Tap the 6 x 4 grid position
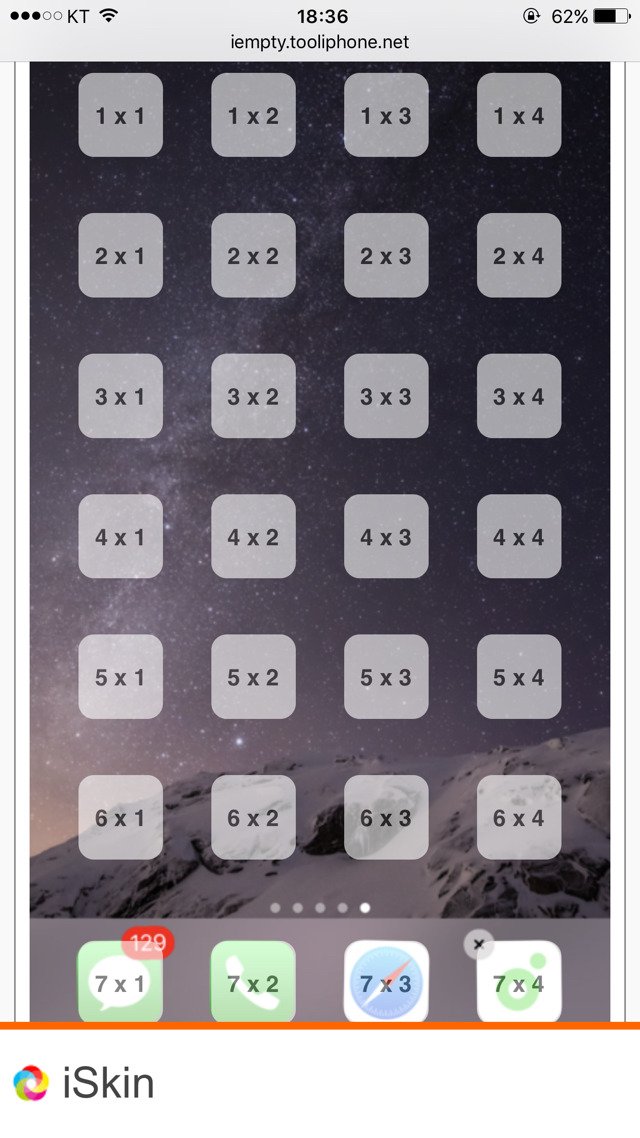The width and height of the screenshot is (640, 1138). click(x=519, y=818)
